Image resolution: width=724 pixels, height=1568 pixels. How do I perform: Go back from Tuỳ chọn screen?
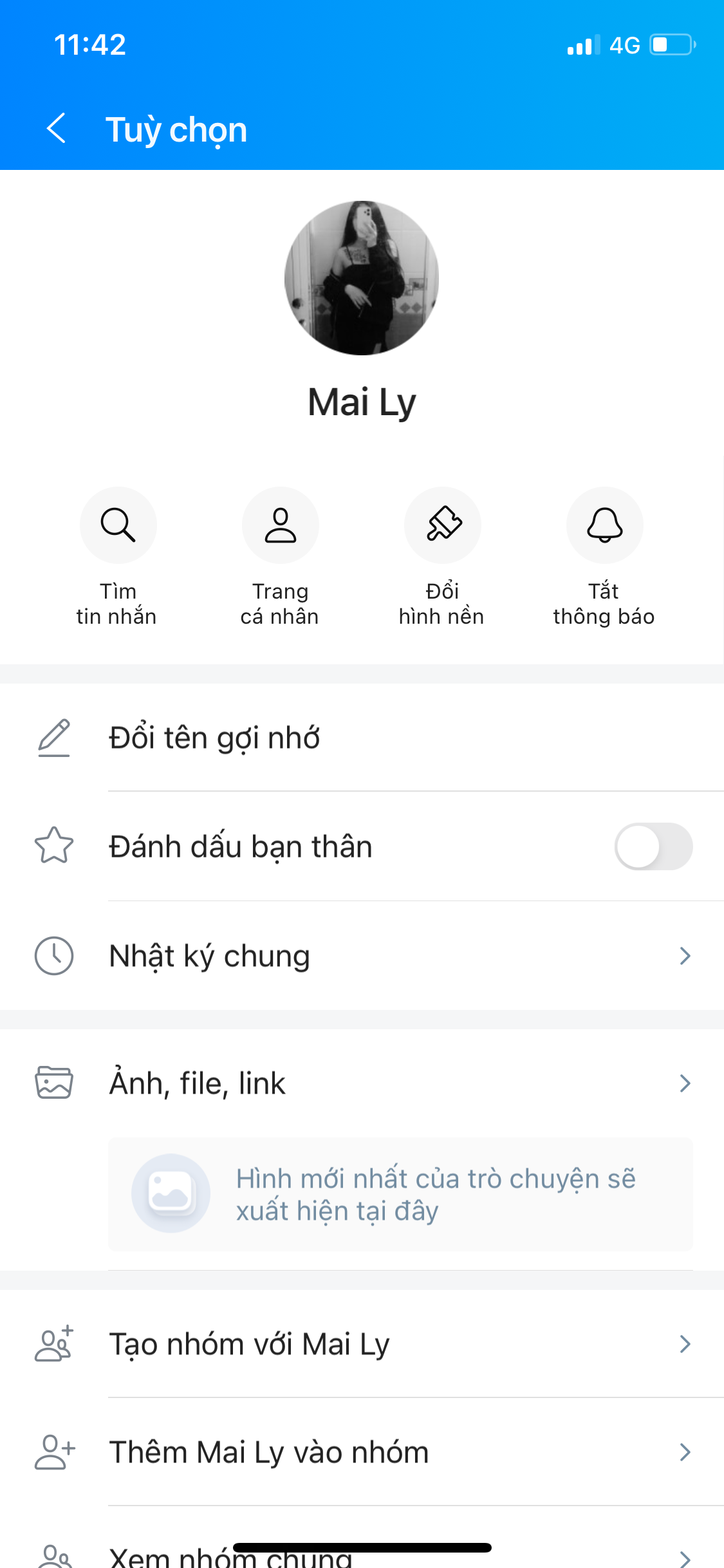point(57,128)
